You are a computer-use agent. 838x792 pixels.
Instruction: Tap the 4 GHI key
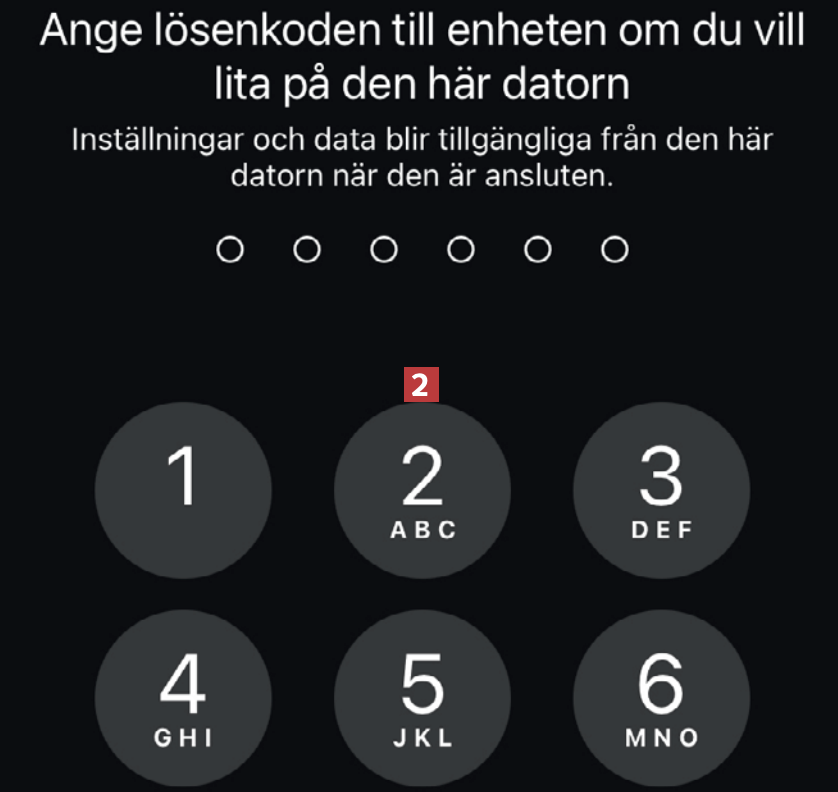tap(183, 697)
